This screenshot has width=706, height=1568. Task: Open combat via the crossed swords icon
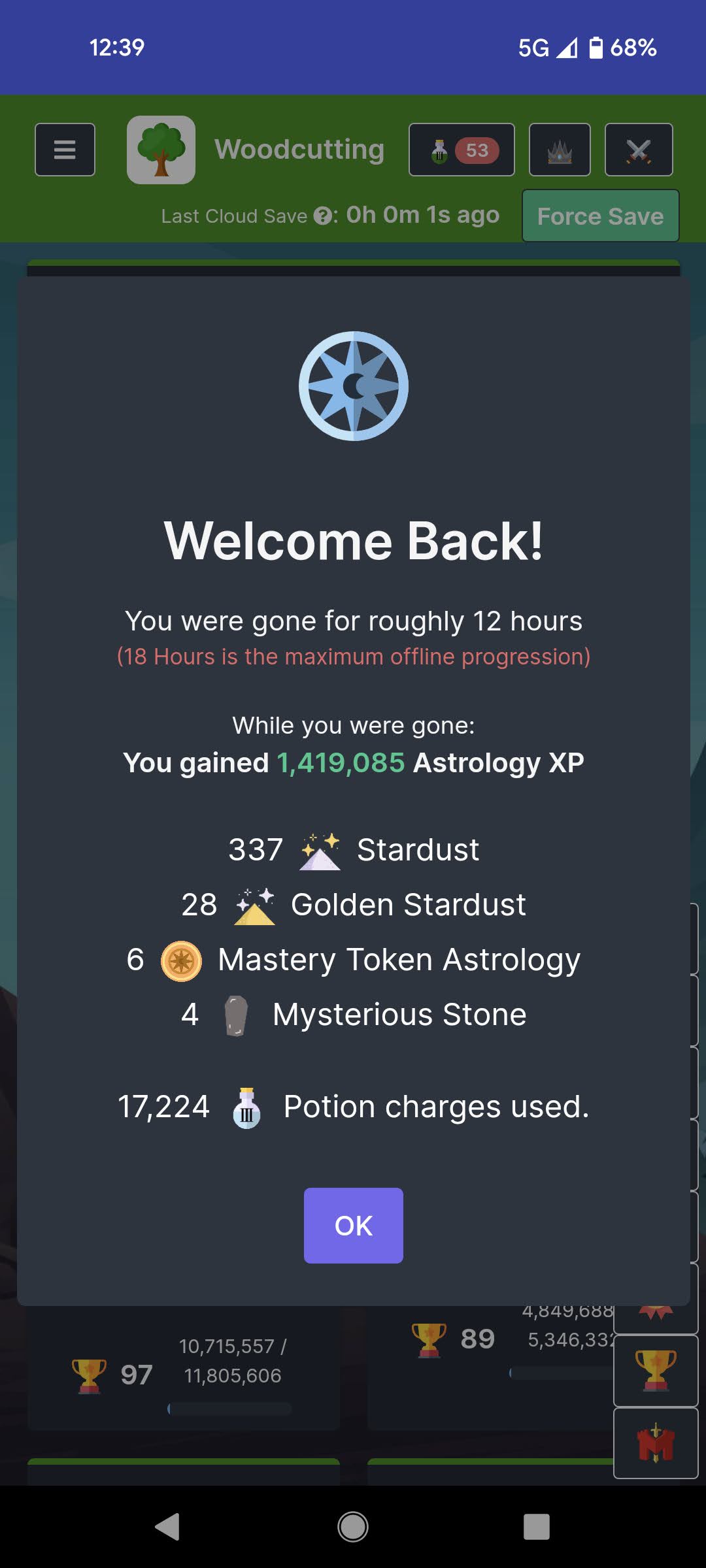tap(639, 150)
